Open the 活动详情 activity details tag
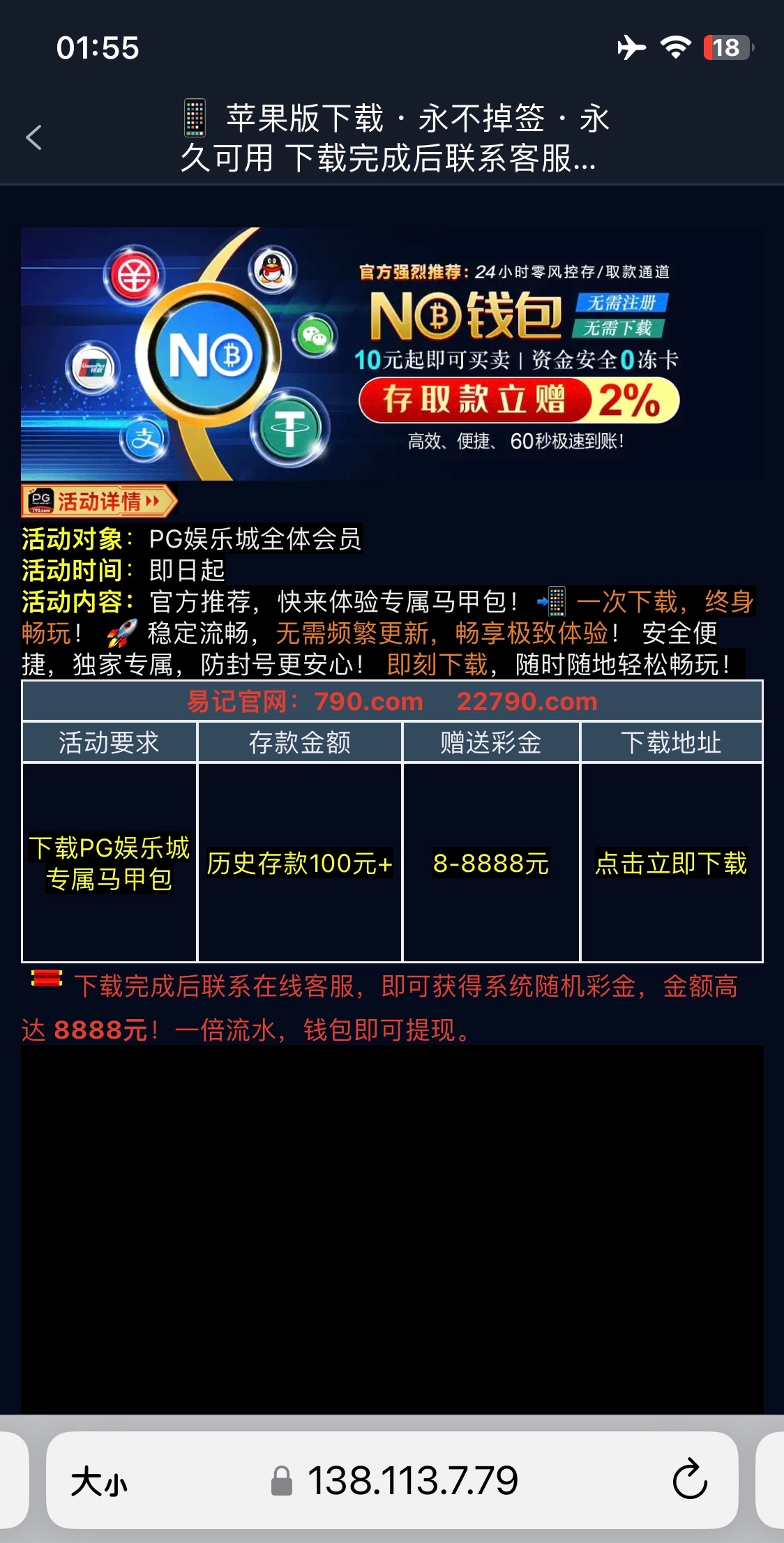The image size is (784, 1543). click(99, 501)
